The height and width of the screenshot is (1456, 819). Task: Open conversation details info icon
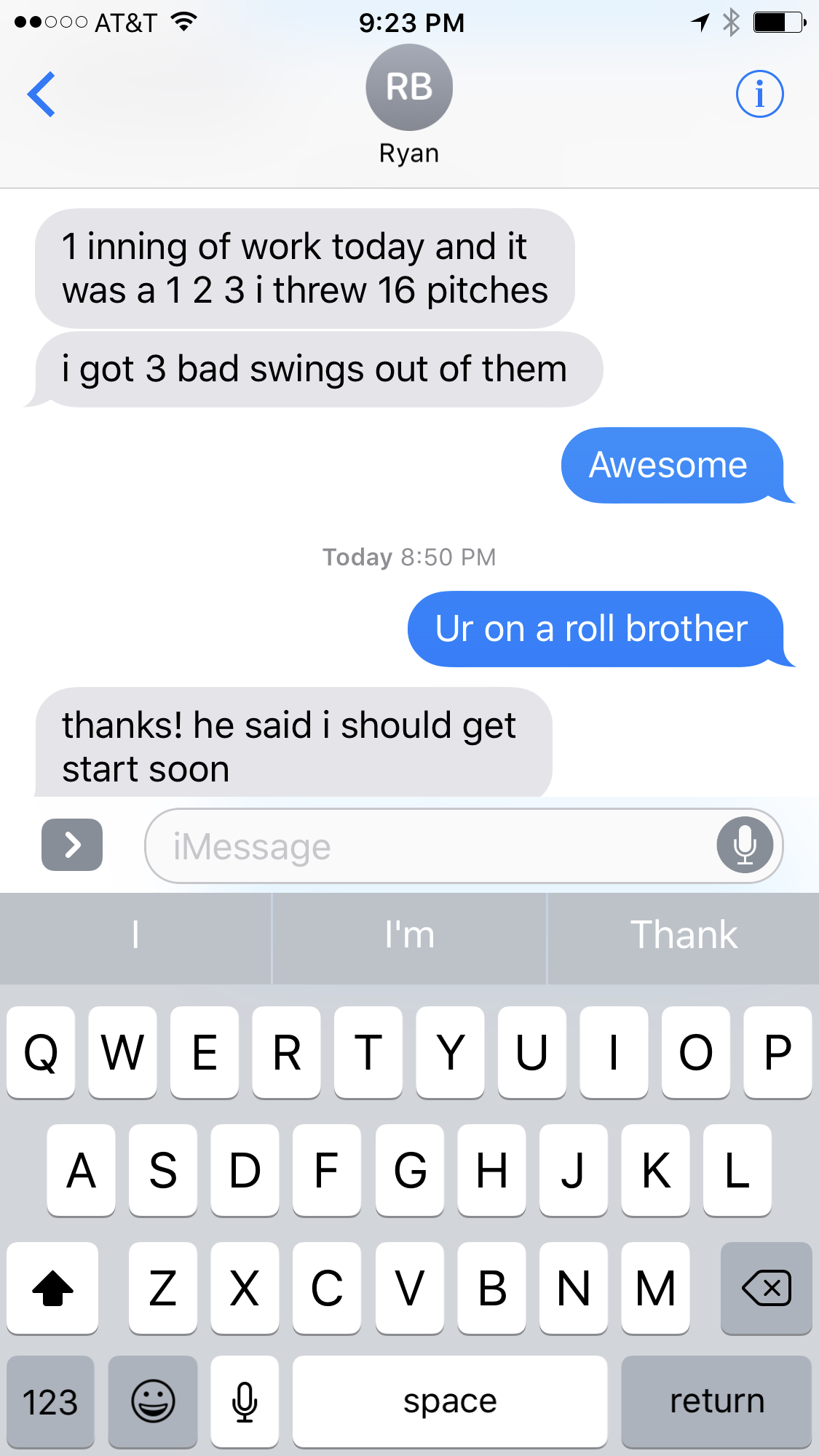click(x=759, y=94)
